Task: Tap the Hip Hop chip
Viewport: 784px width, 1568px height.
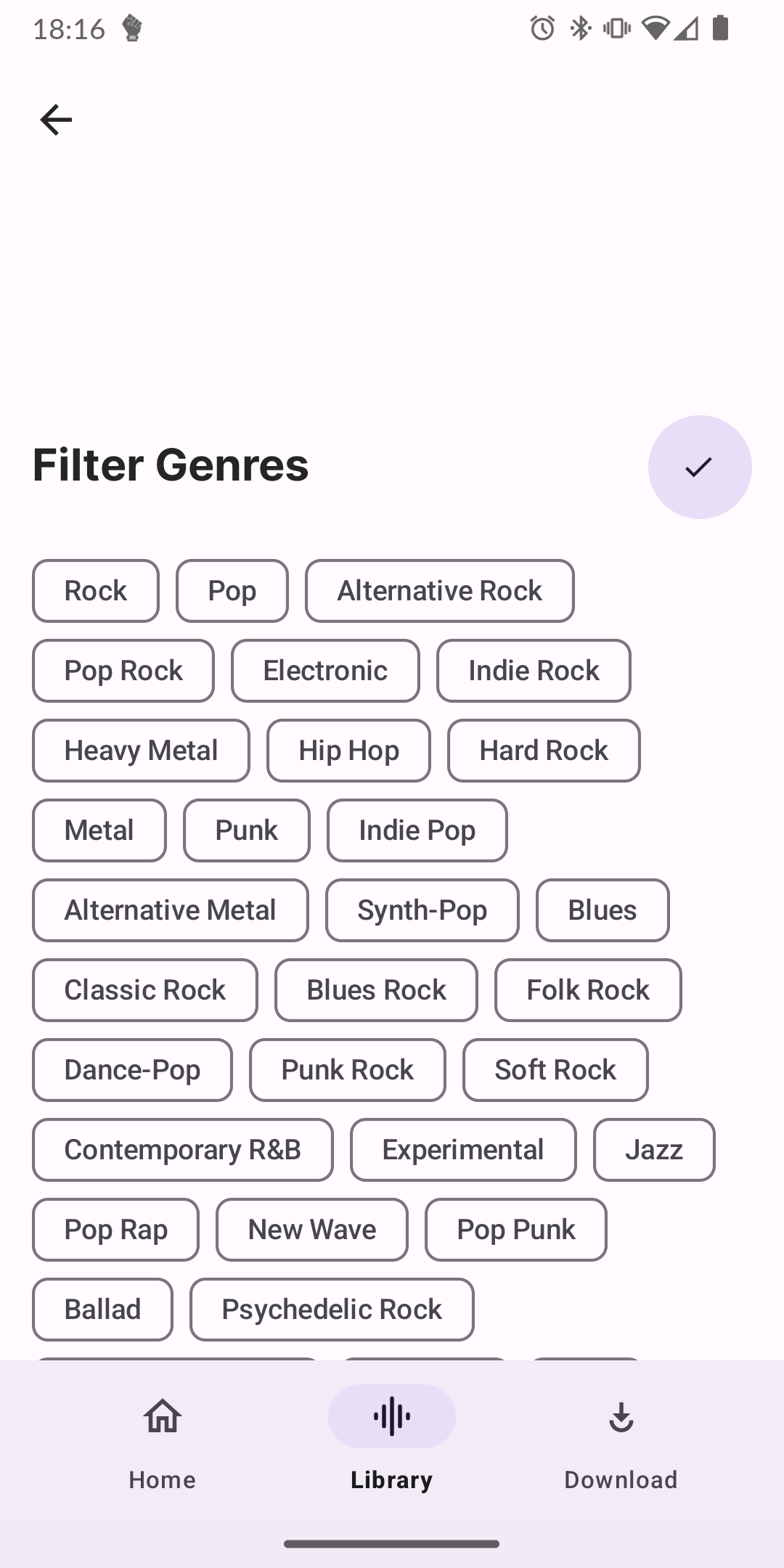Action: (348, 751)
